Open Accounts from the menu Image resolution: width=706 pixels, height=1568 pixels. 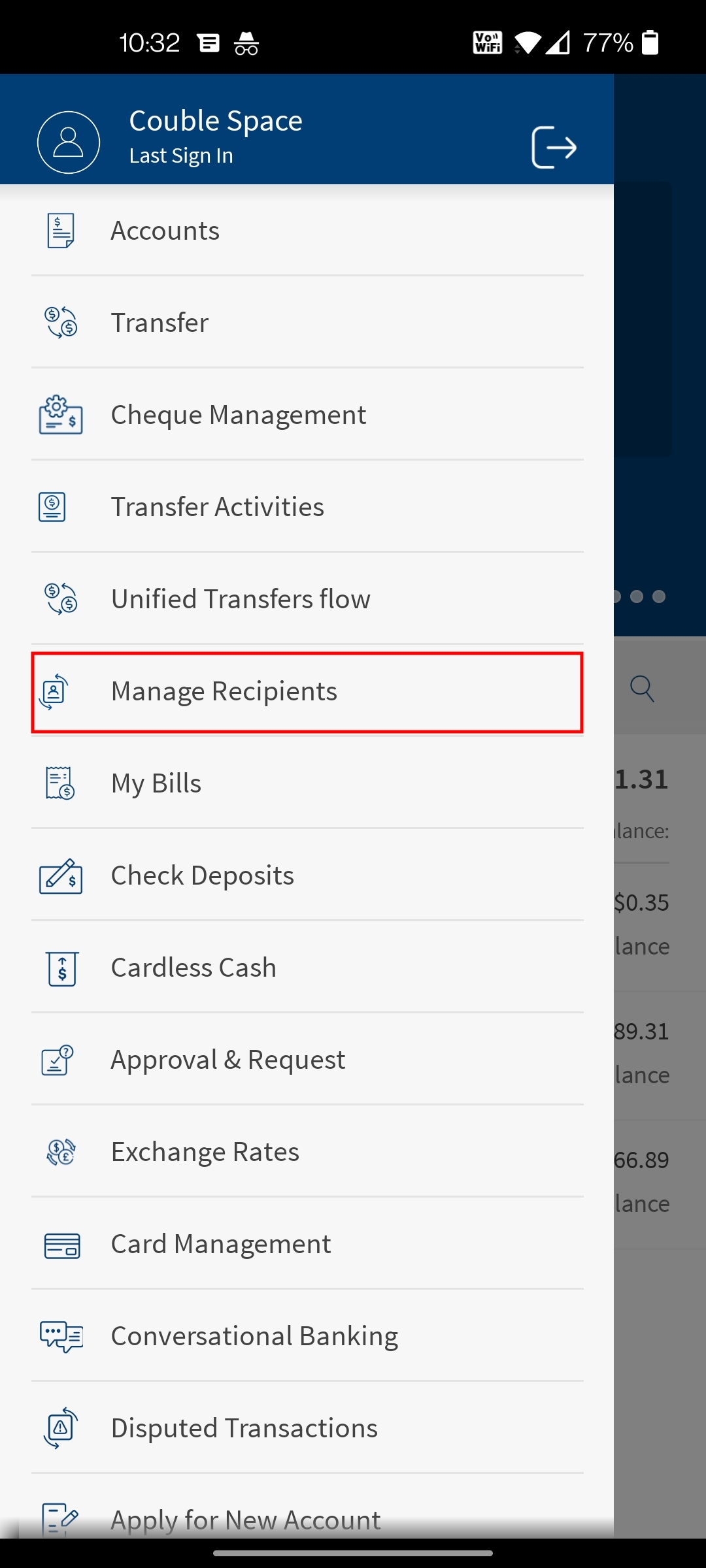[307, 231]
